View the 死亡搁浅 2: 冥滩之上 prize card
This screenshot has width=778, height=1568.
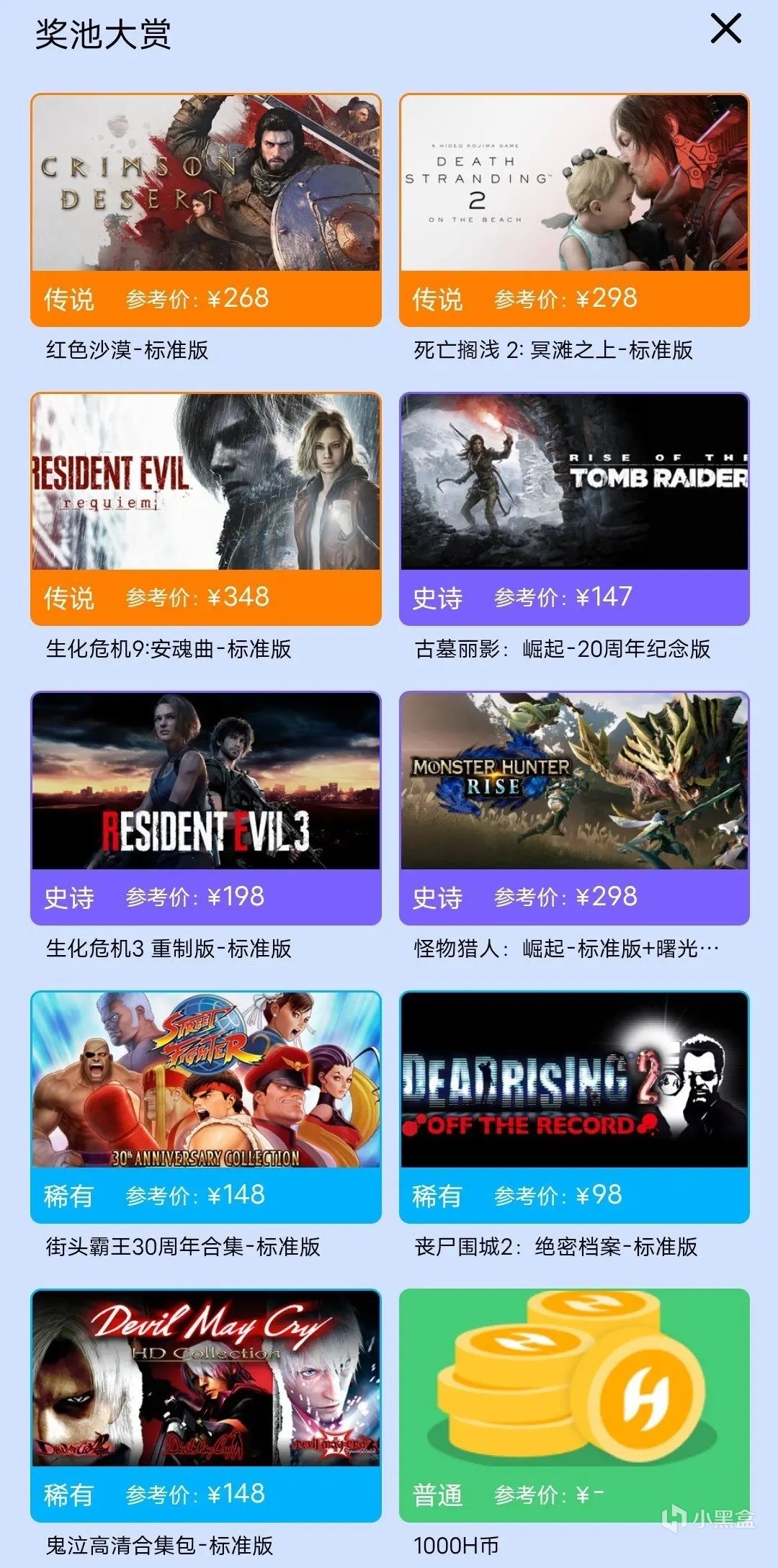coord(574,210)
